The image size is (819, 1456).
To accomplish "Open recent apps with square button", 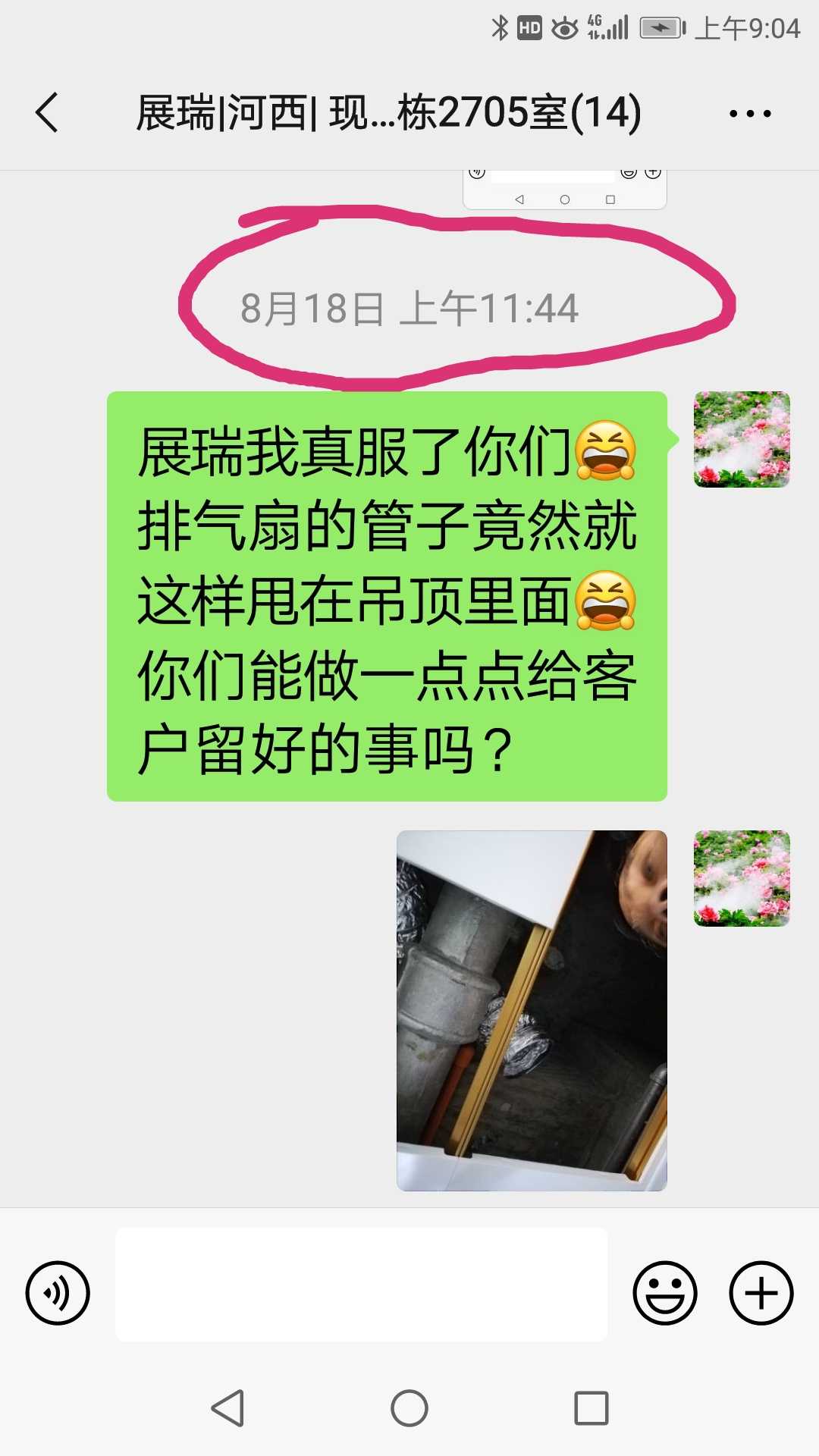I will coord(591,1408).
